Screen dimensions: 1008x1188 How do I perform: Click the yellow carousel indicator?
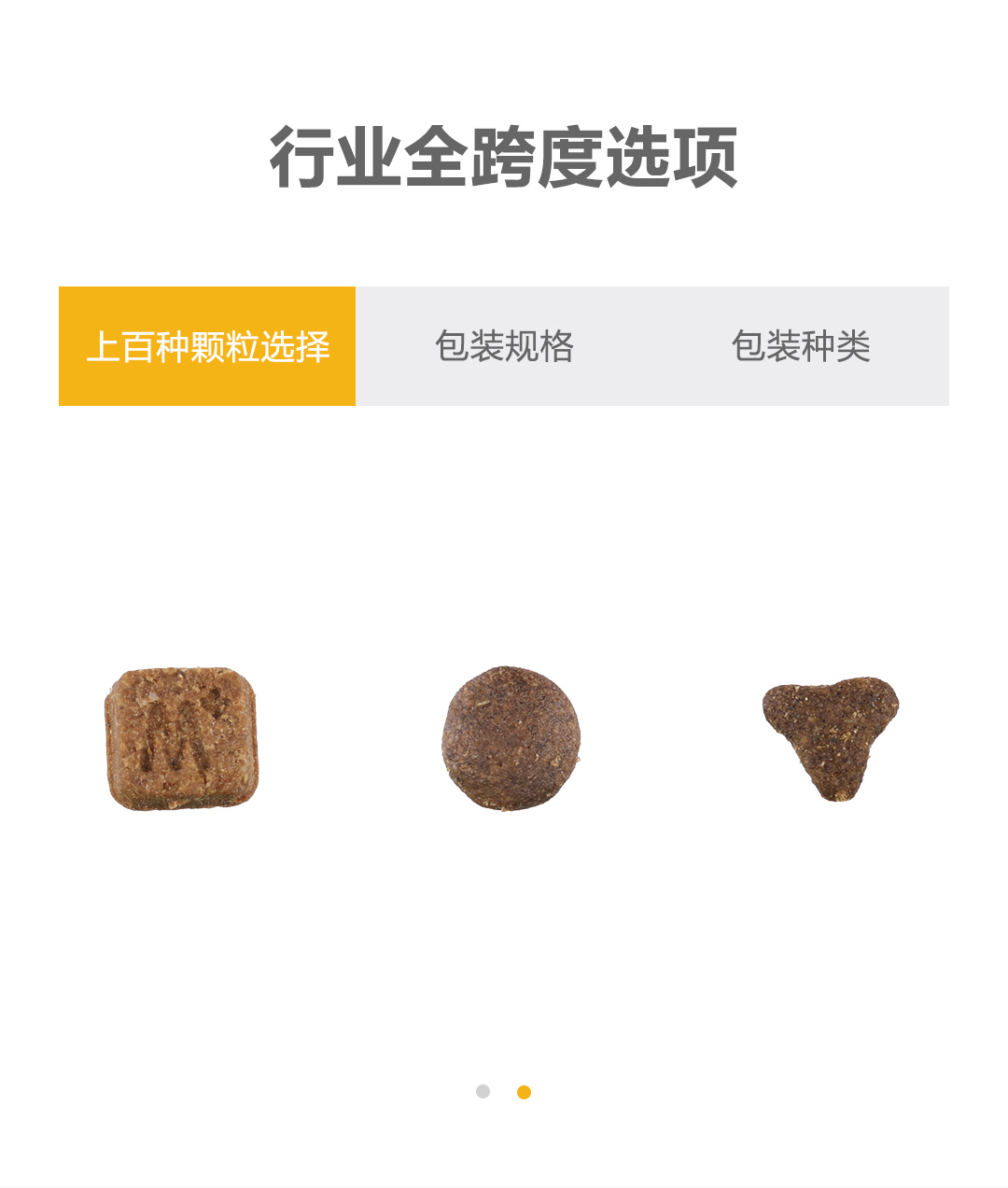click(523, 1090)
